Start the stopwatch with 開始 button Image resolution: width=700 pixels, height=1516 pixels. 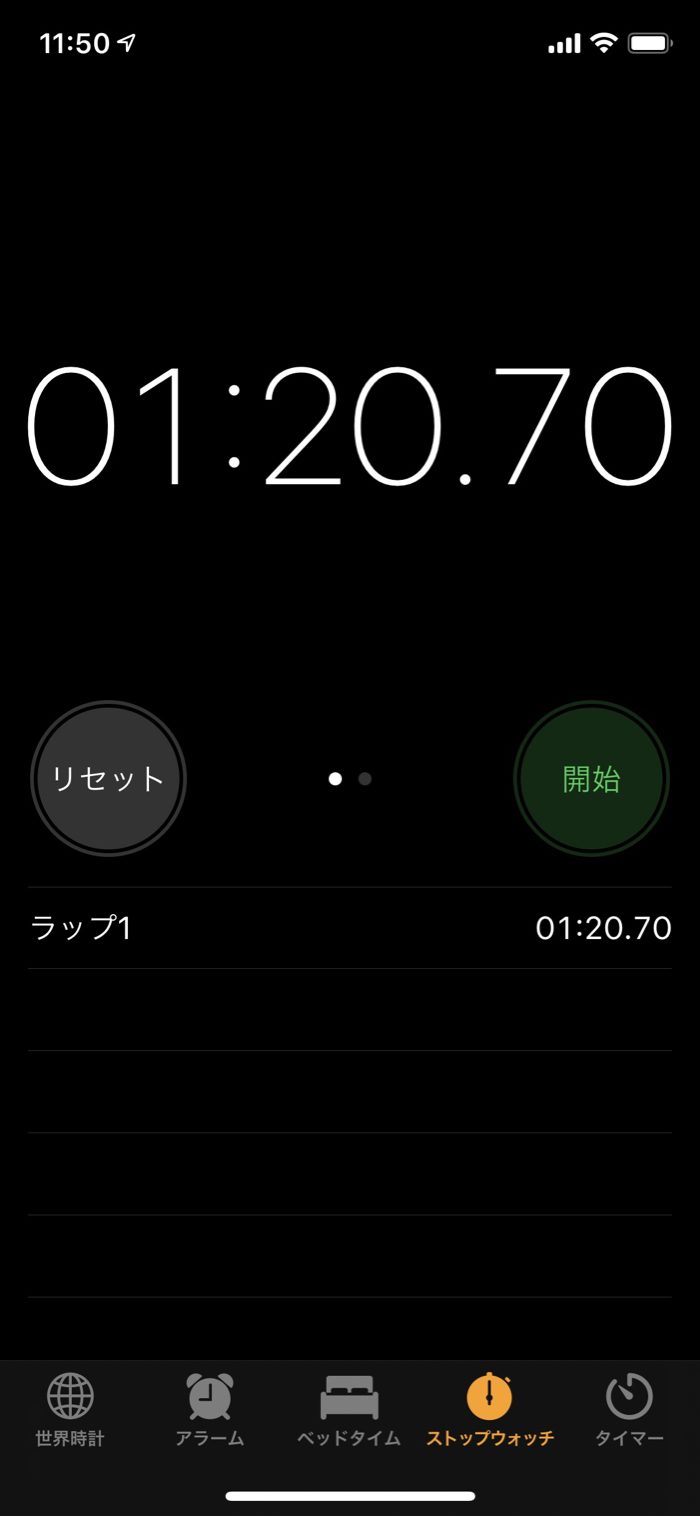(x=591, y=778)
